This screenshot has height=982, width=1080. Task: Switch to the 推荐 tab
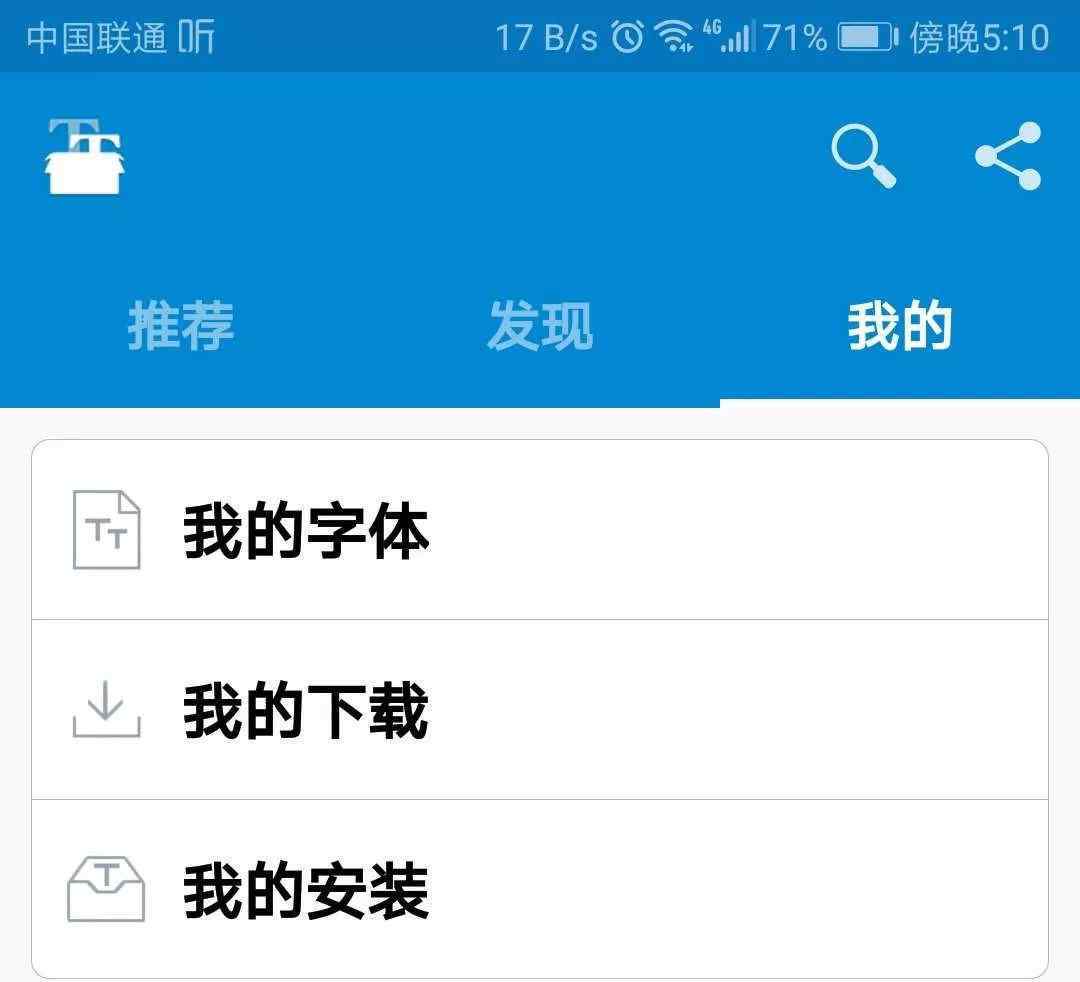[181, 326]
